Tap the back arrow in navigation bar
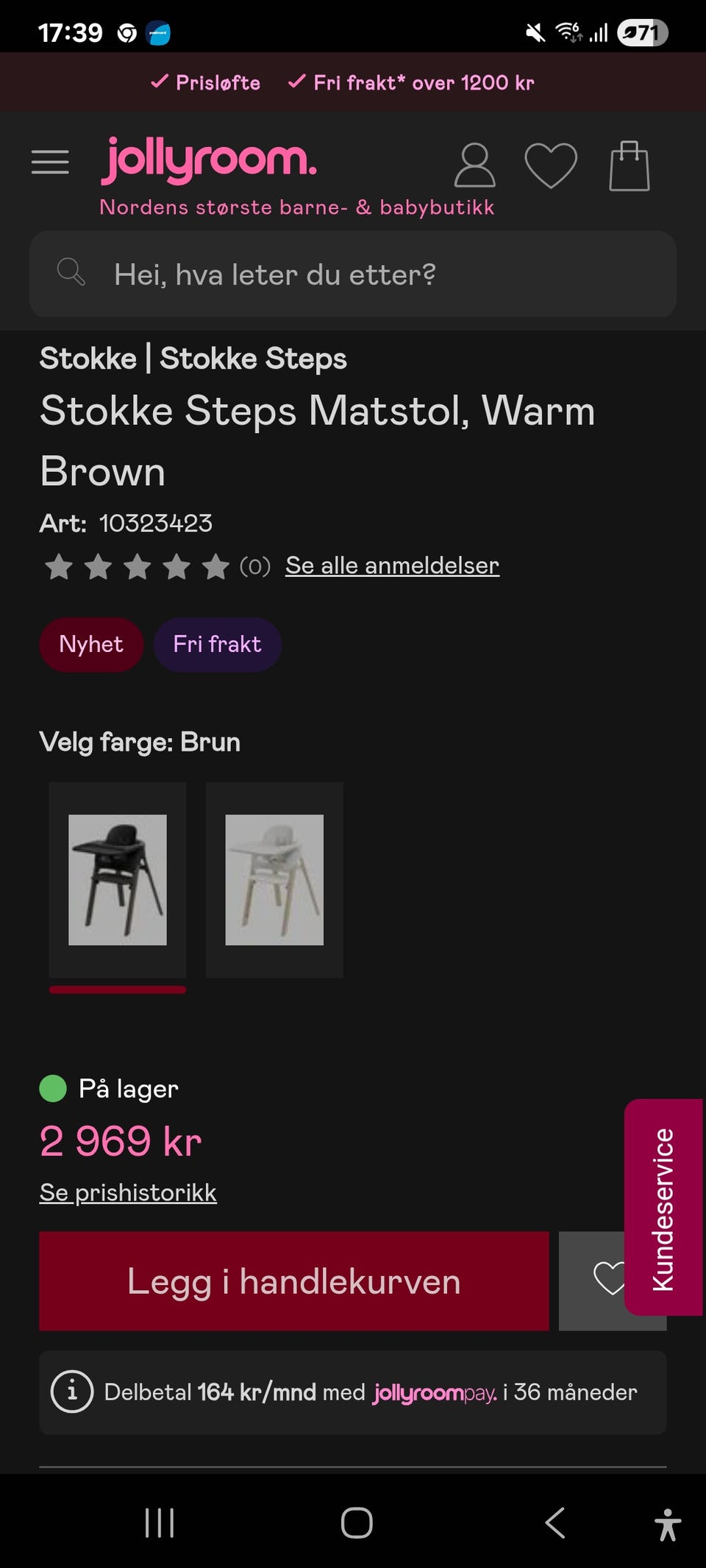 [x=553, y=1524]
